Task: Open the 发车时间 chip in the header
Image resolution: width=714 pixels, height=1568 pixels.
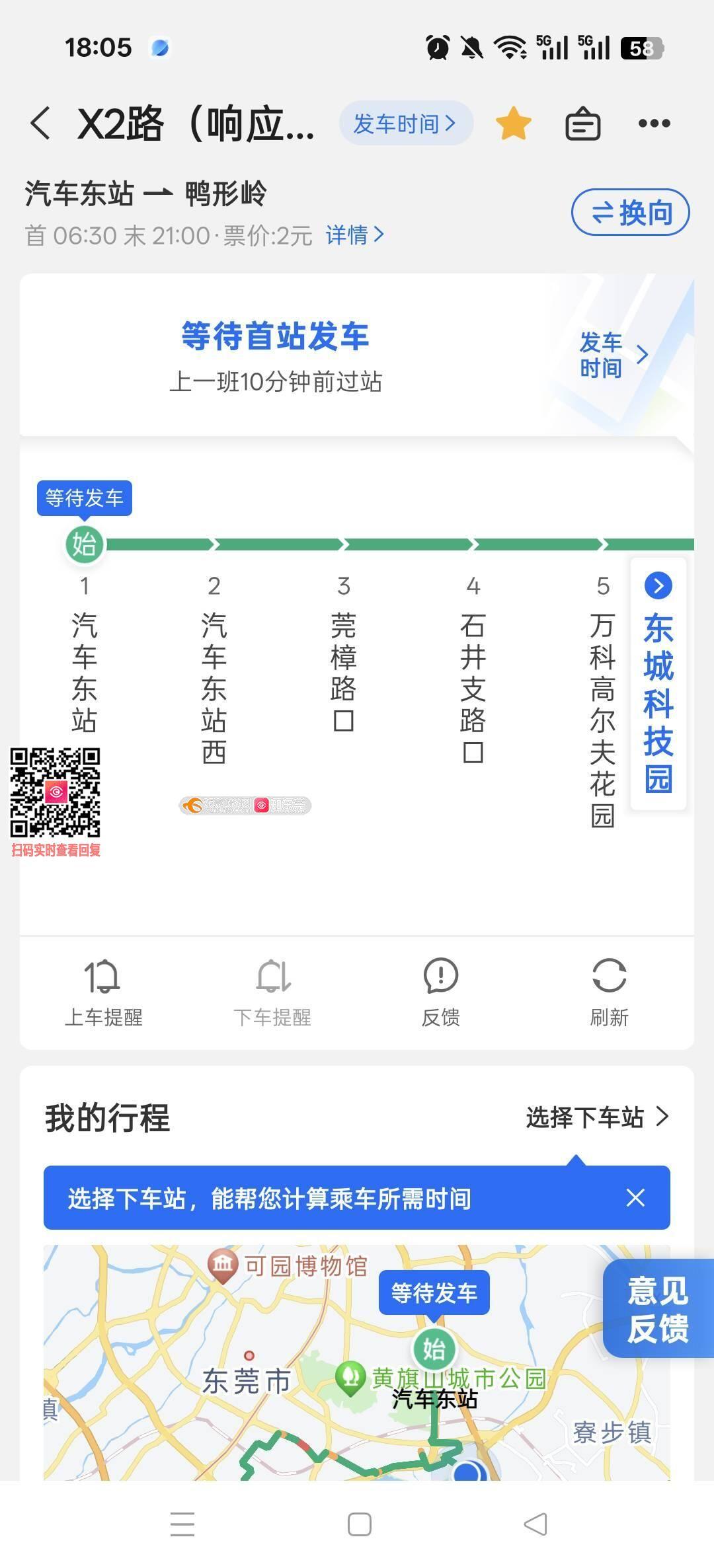Action: pos(405,124)
